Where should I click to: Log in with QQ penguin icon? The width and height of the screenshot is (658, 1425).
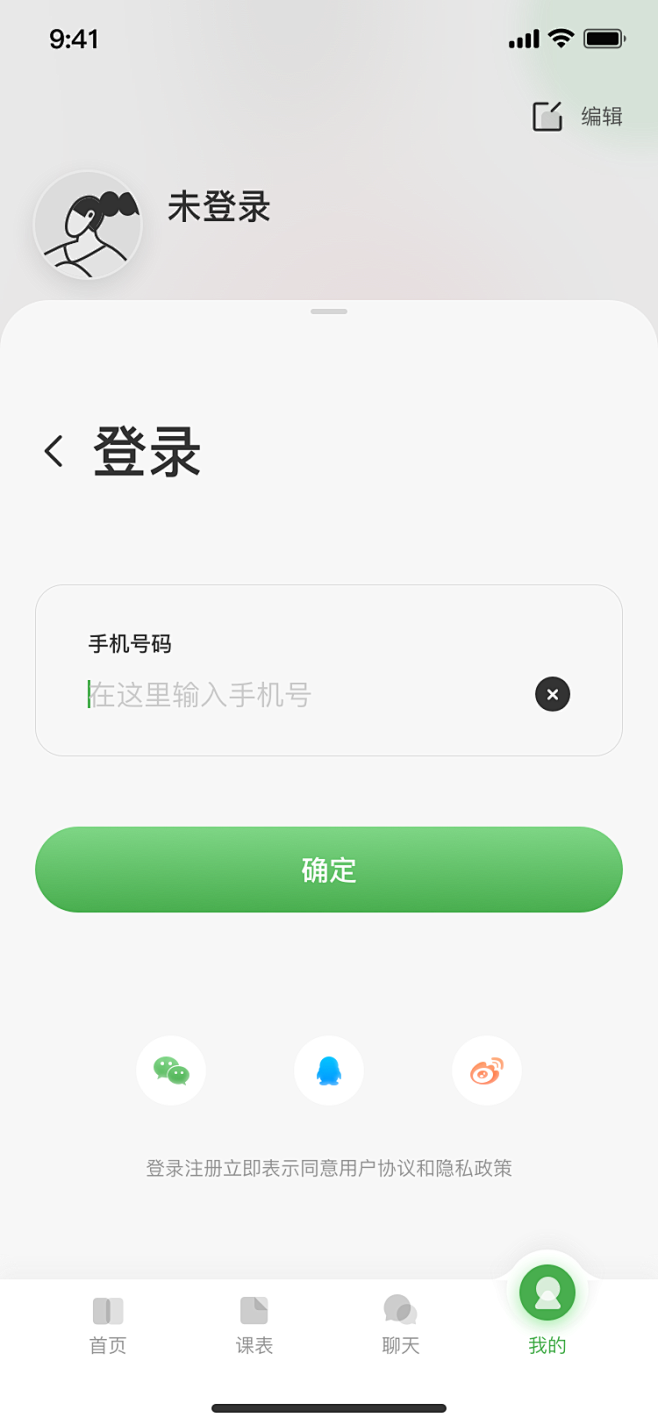click(x=329, y=1070)
